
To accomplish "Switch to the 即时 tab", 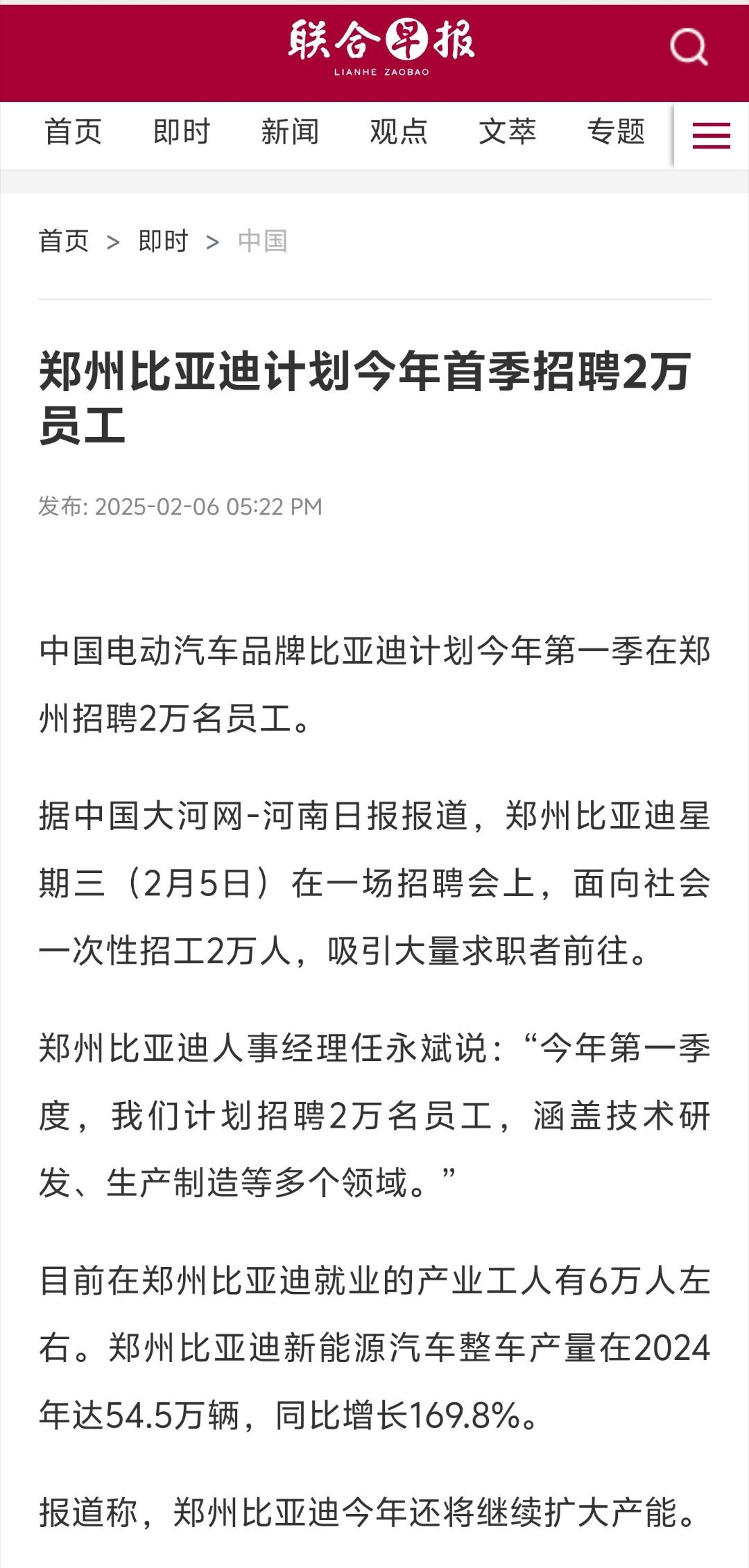I will [x=182, y=132].
